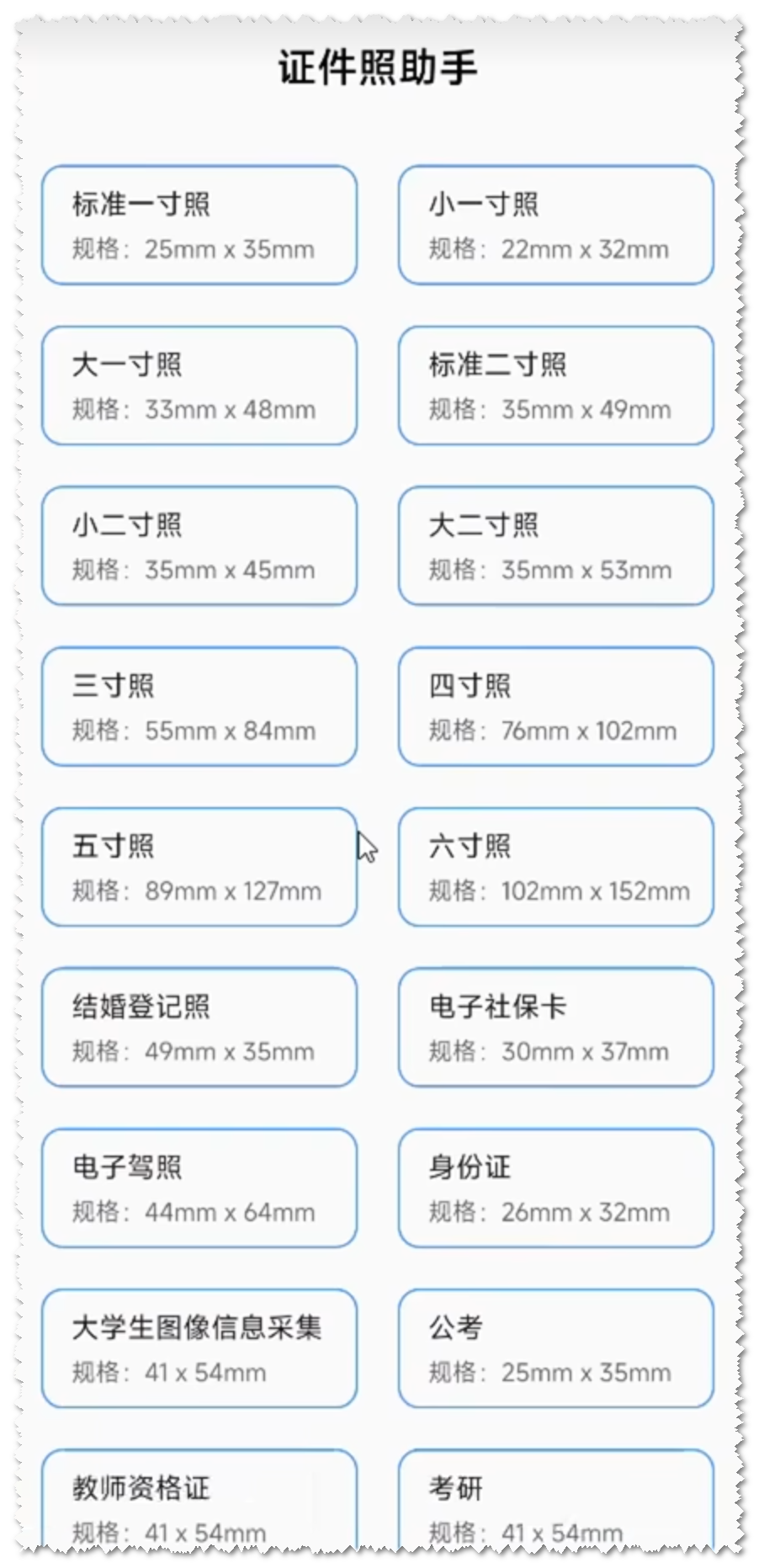Open the 教师资格证 card

point(199,1500)
